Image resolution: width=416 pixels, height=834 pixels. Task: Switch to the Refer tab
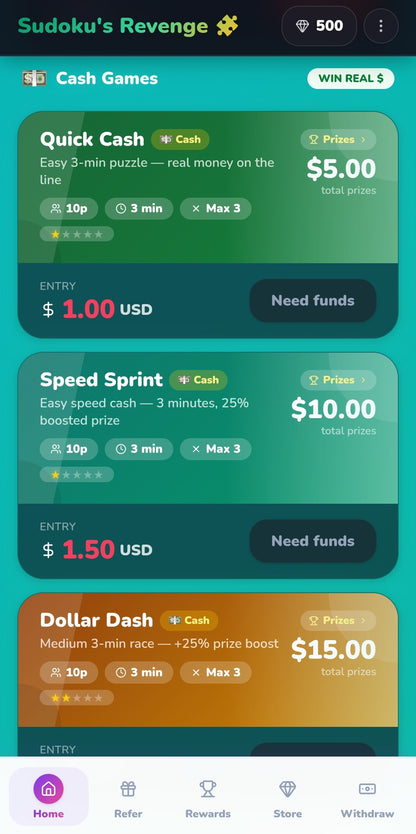coord(128,796)
